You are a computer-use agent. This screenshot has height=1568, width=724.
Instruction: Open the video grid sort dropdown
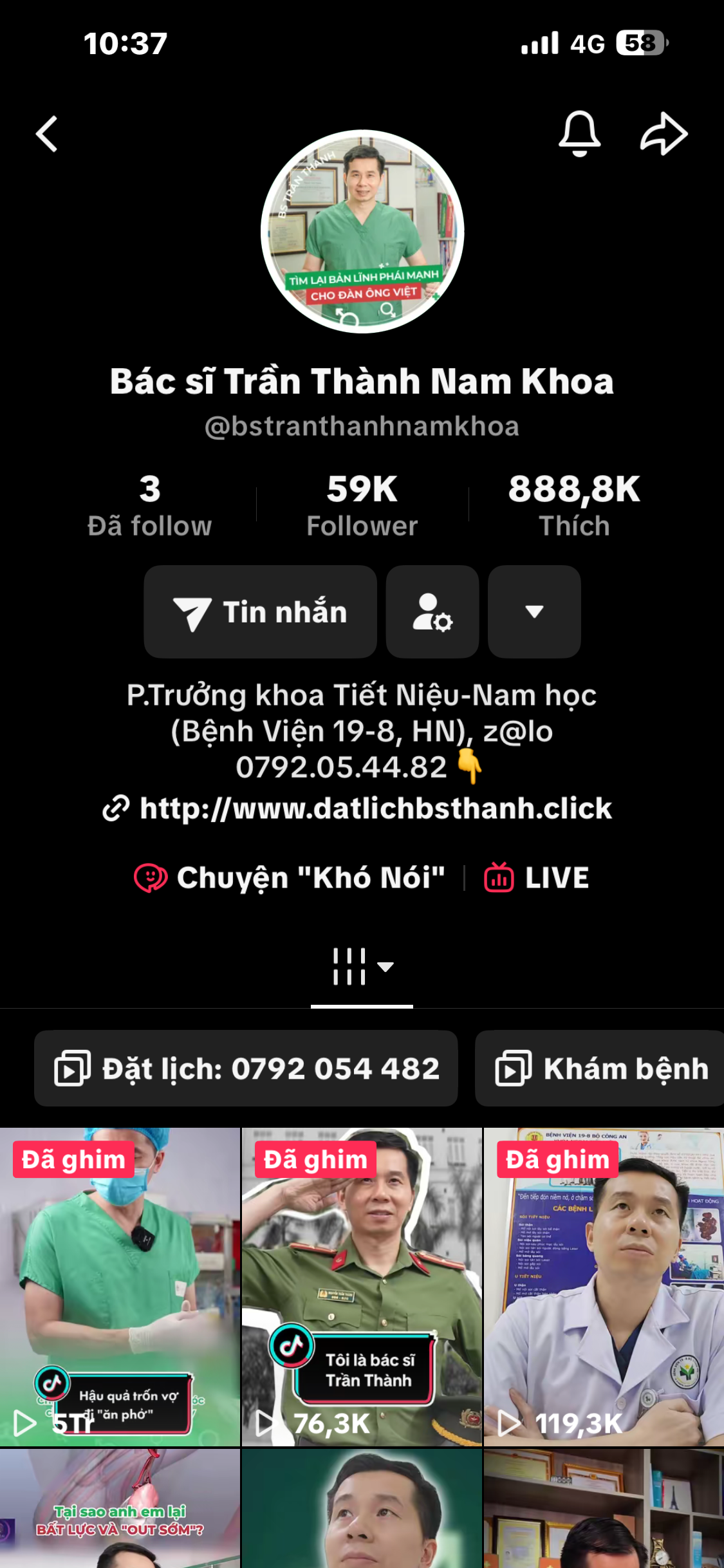coord(362,967)
